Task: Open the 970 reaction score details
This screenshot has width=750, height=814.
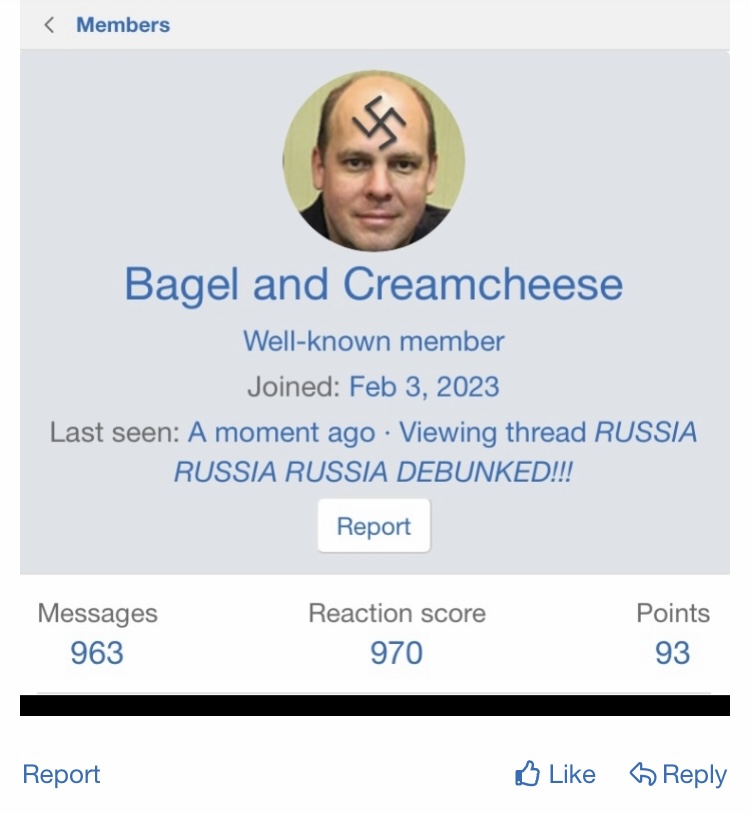Action: point(397,653)
